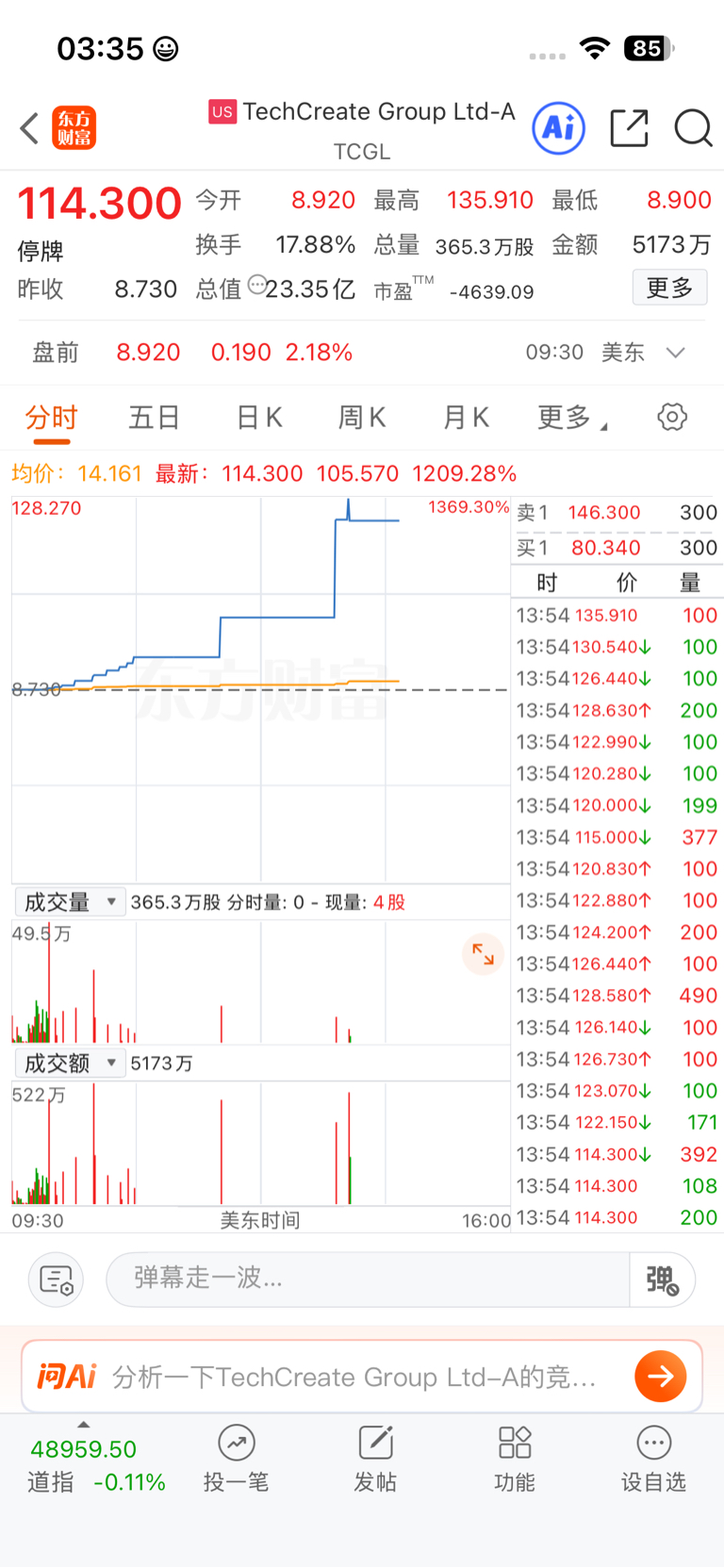
Task: Open stock search
Action: point(693,128)
